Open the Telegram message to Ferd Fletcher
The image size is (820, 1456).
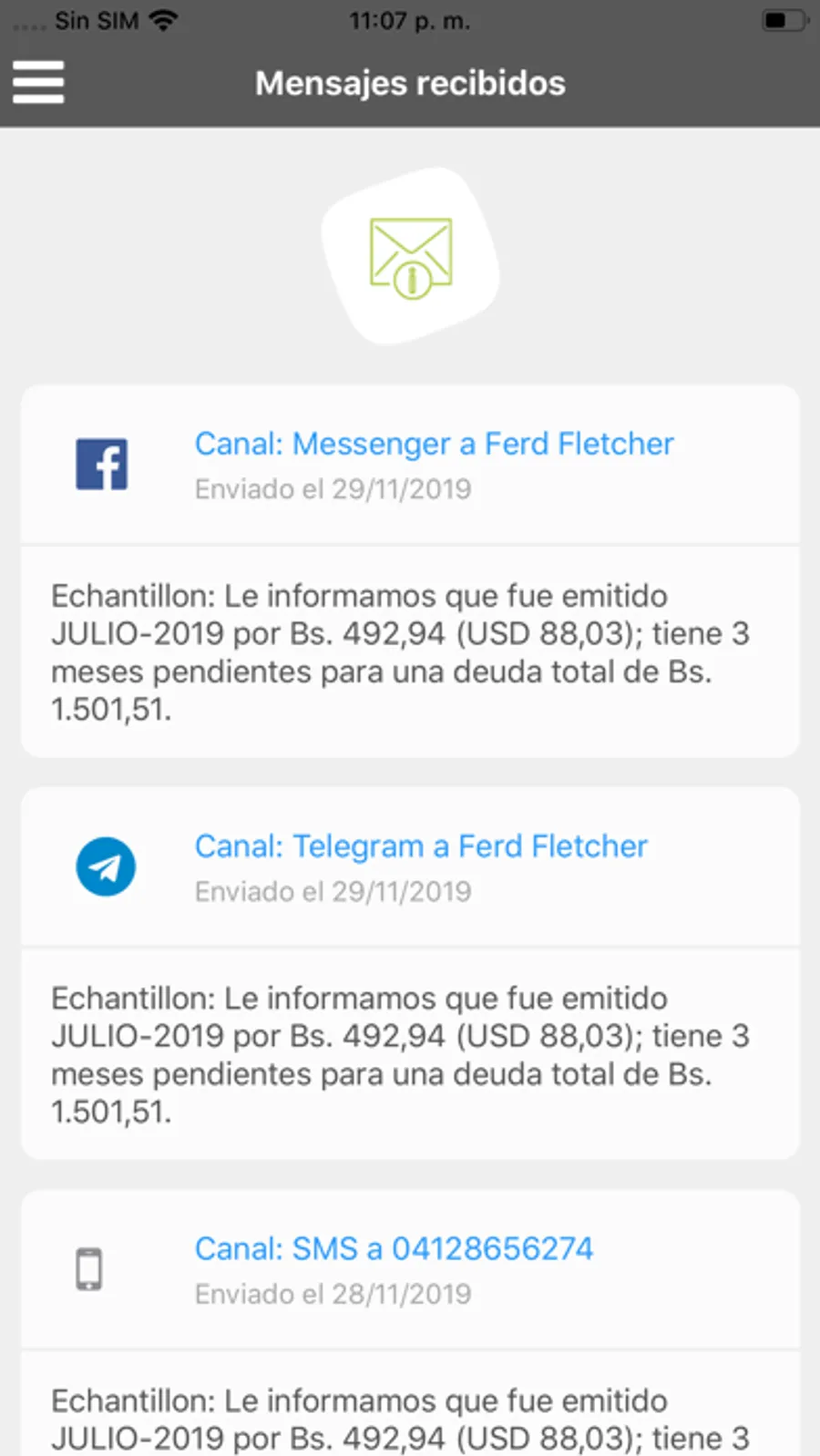tap(421, 847)
